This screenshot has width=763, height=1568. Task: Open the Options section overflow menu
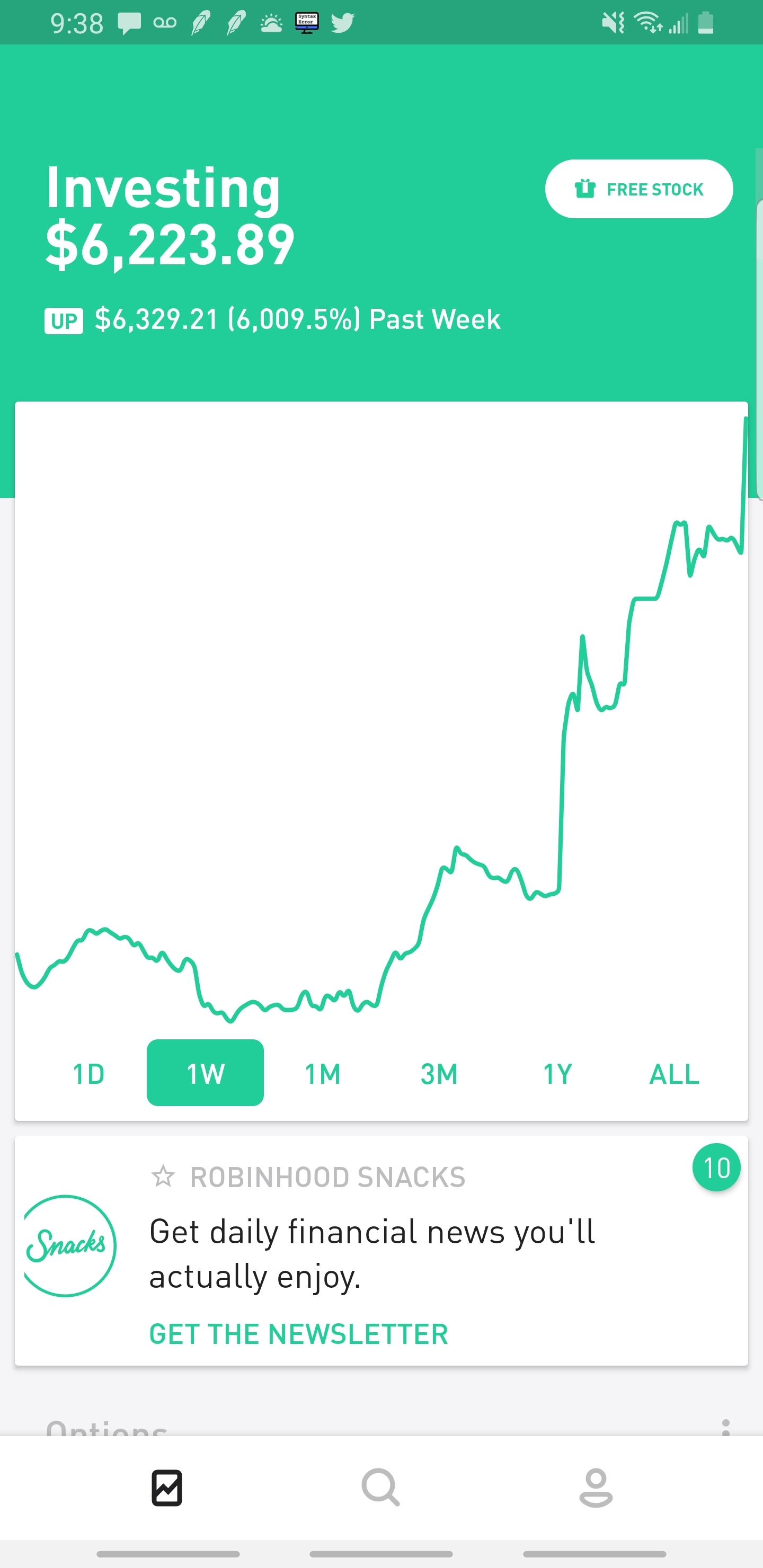725,1428
